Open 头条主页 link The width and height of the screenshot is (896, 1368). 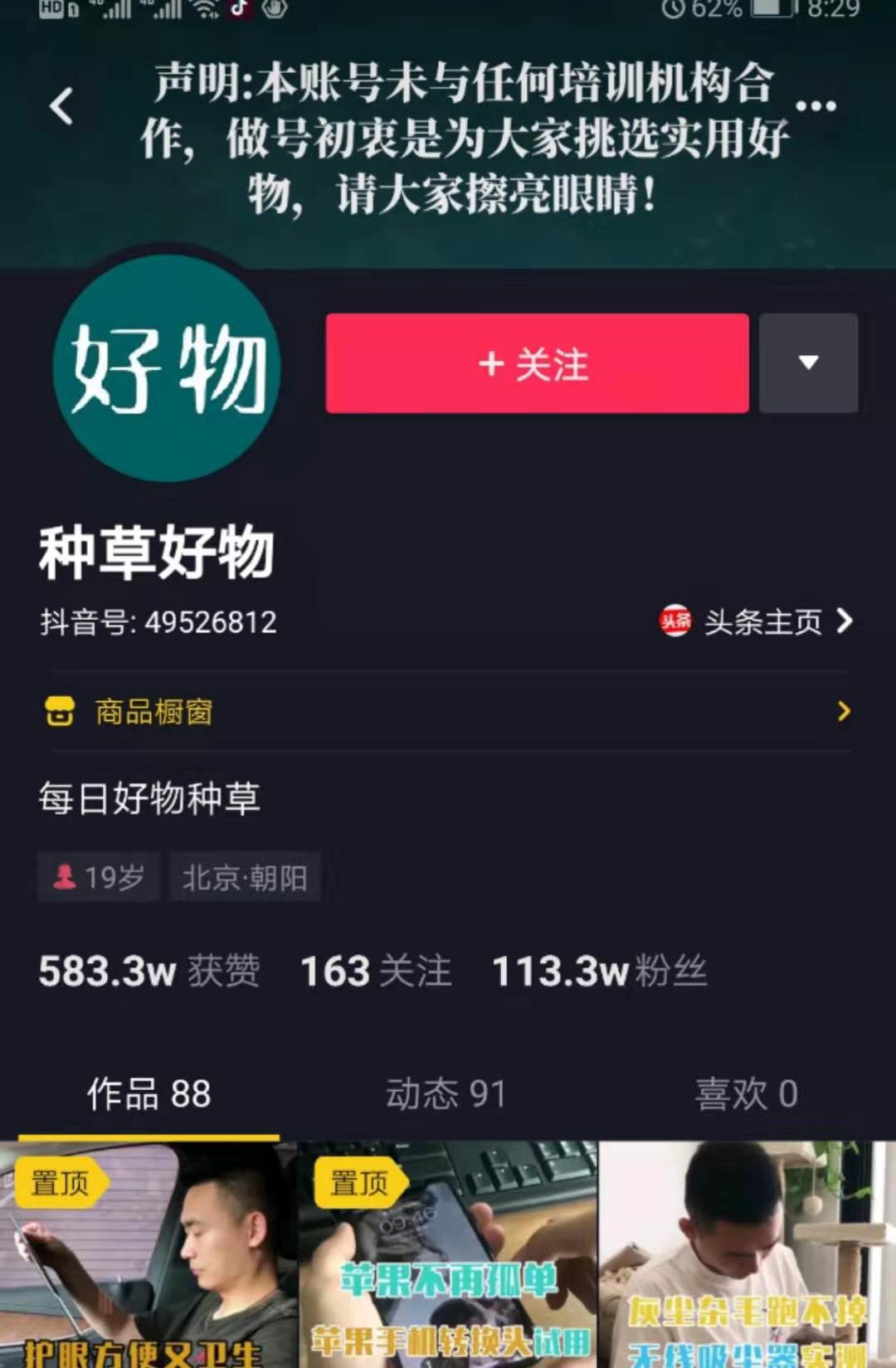pyautogui.click(x=760, y=622)
